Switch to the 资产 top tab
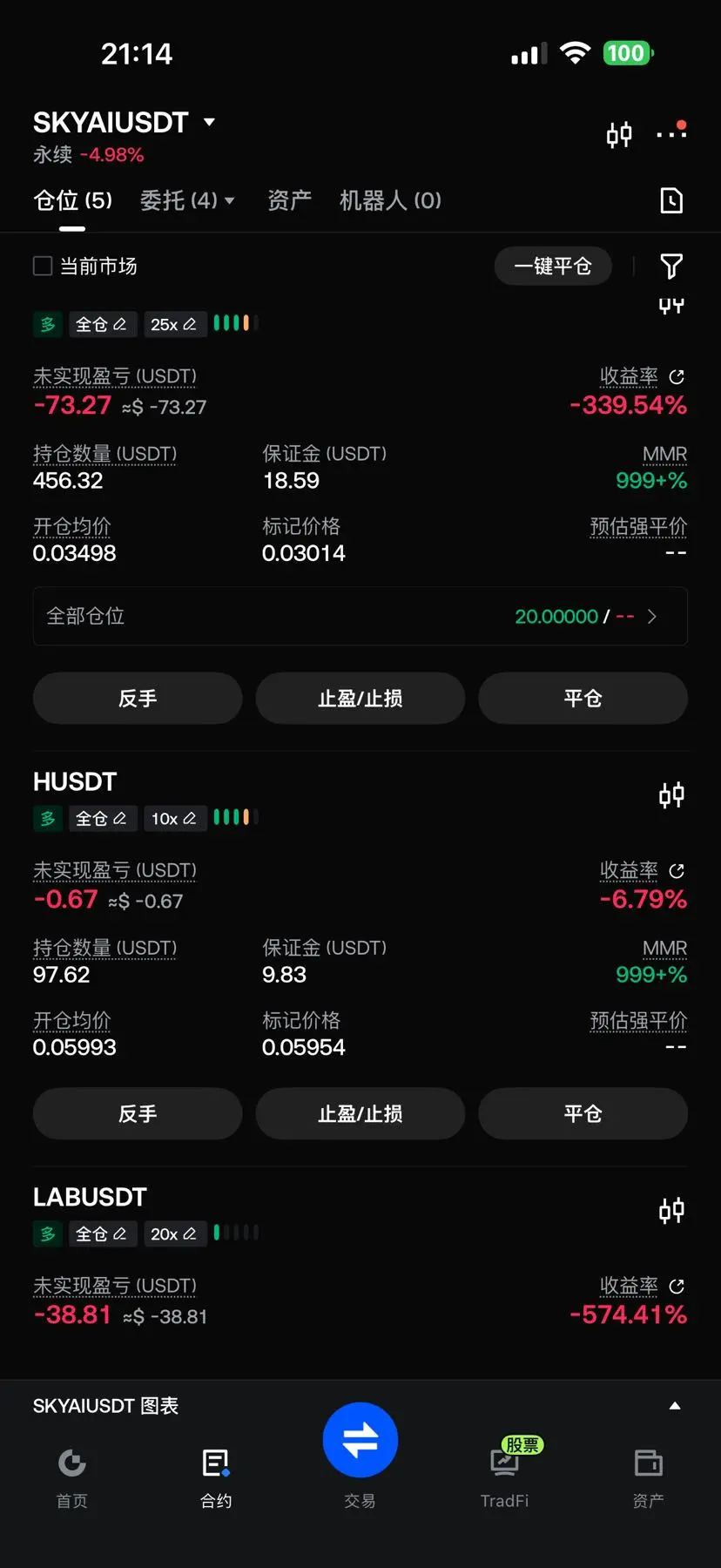 tap(289, 200)
